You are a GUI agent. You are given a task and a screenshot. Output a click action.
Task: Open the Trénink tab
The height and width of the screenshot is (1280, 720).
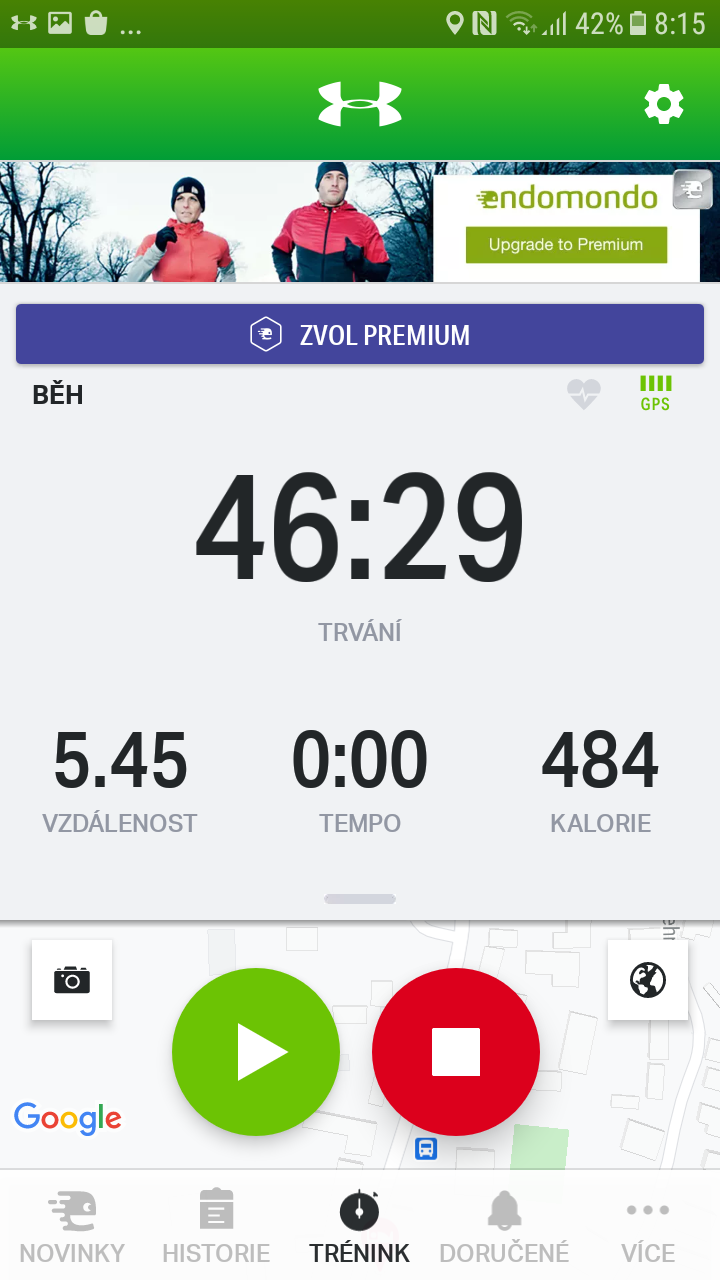[360, 1226]
